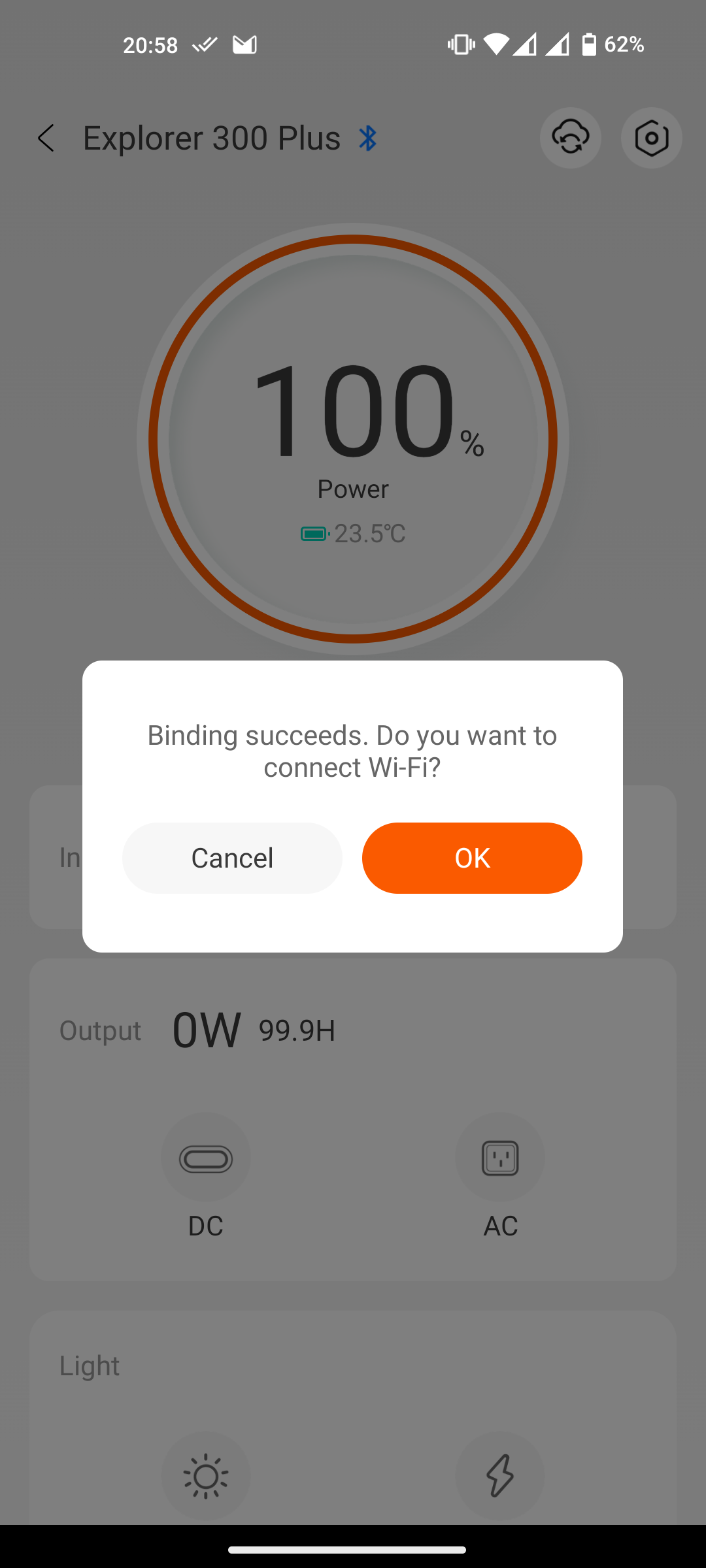This screenshot has height=1568, width=706.
Task: Confirm Wi-Fi connection with OK
Action: pos(472,858)
